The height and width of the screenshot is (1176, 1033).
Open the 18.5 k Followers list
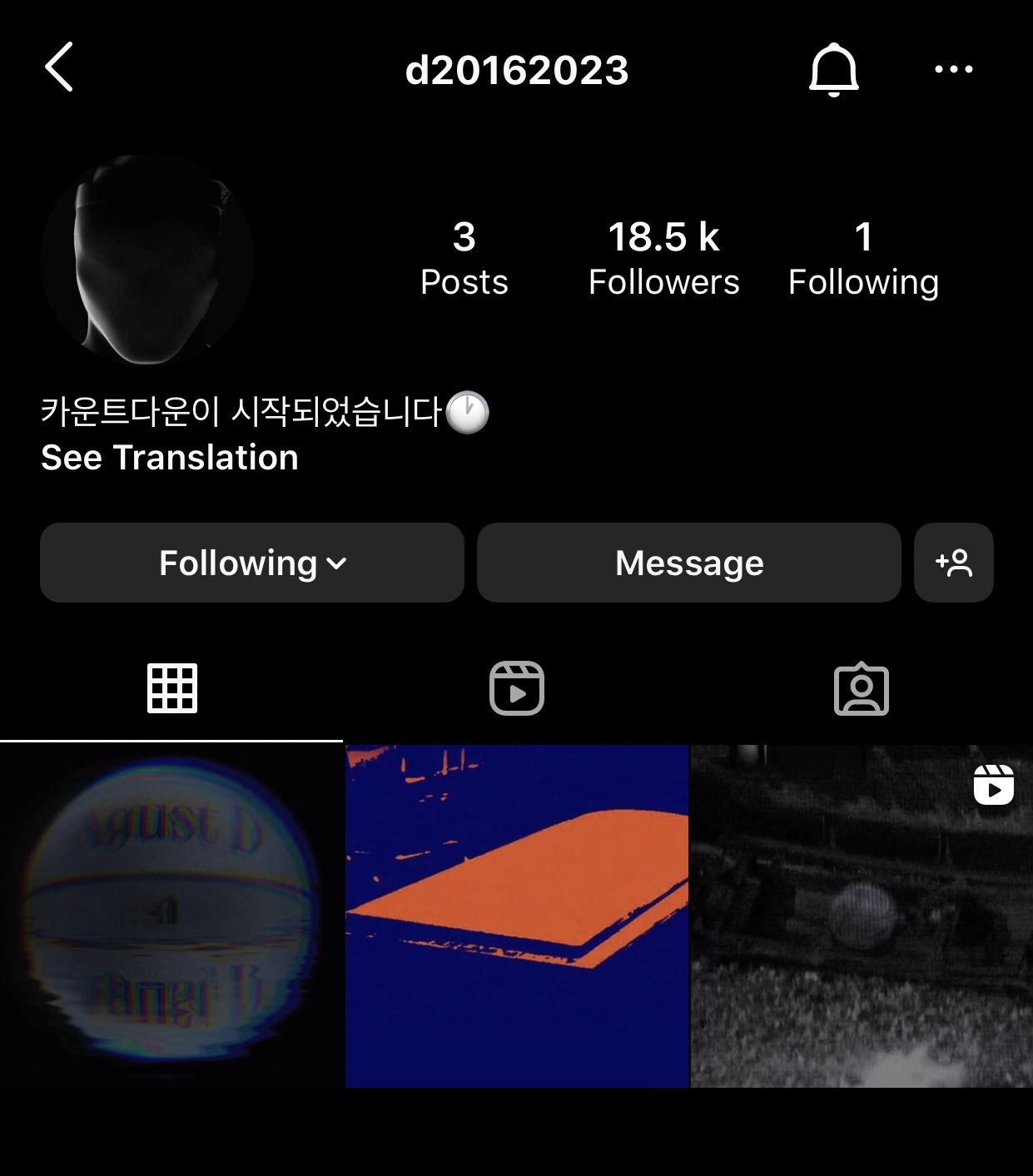pos(663,259)
